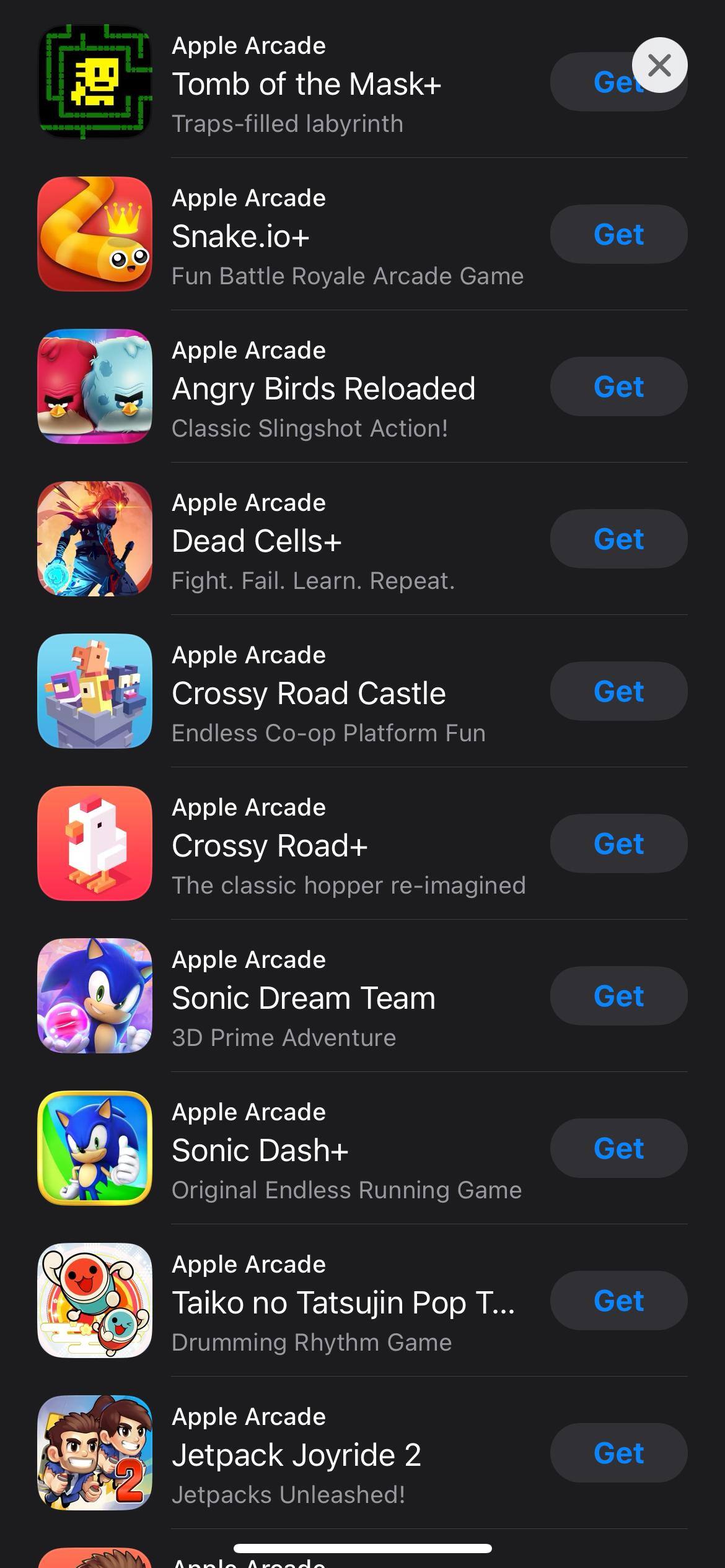The width and height of the screenshot is (725, 1568).
Task: Get Crossy Road Castle
Action: pyautogui.click(x=618, y=691)
